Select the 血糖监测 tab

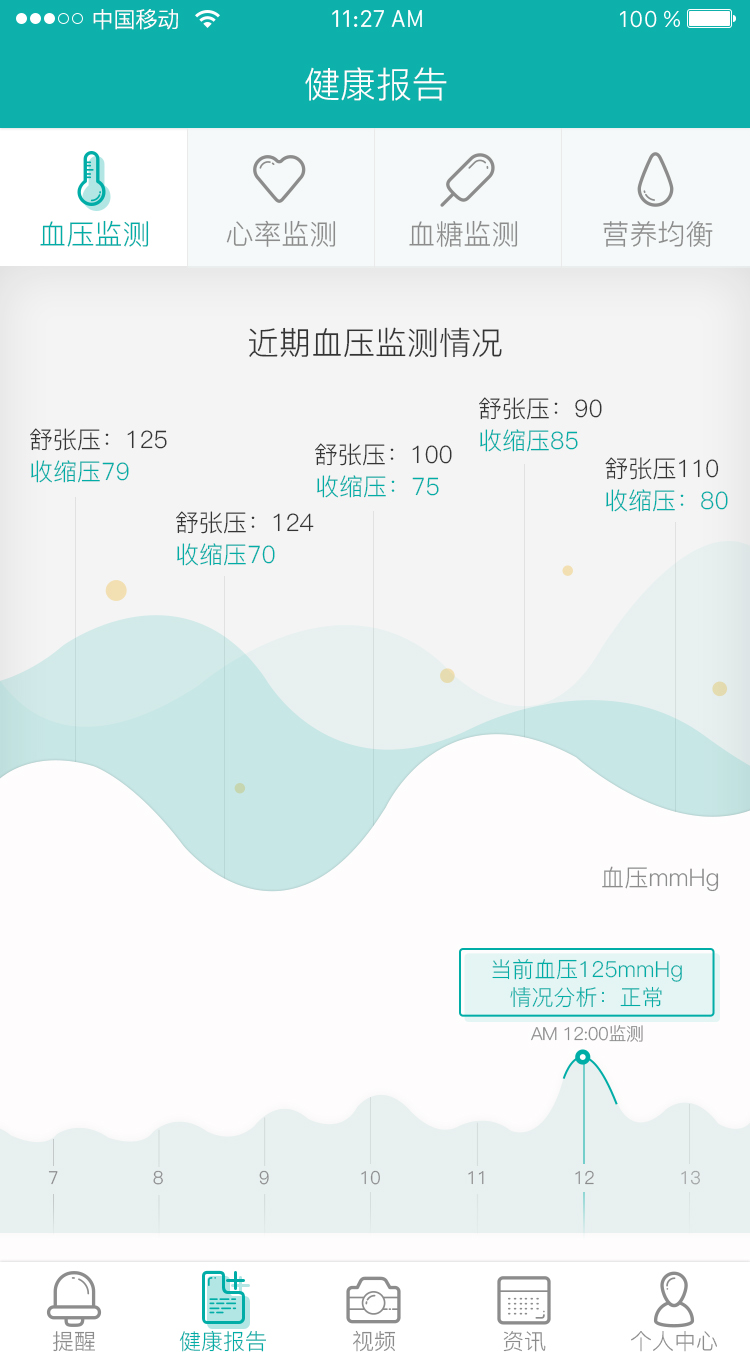(467, 198)
